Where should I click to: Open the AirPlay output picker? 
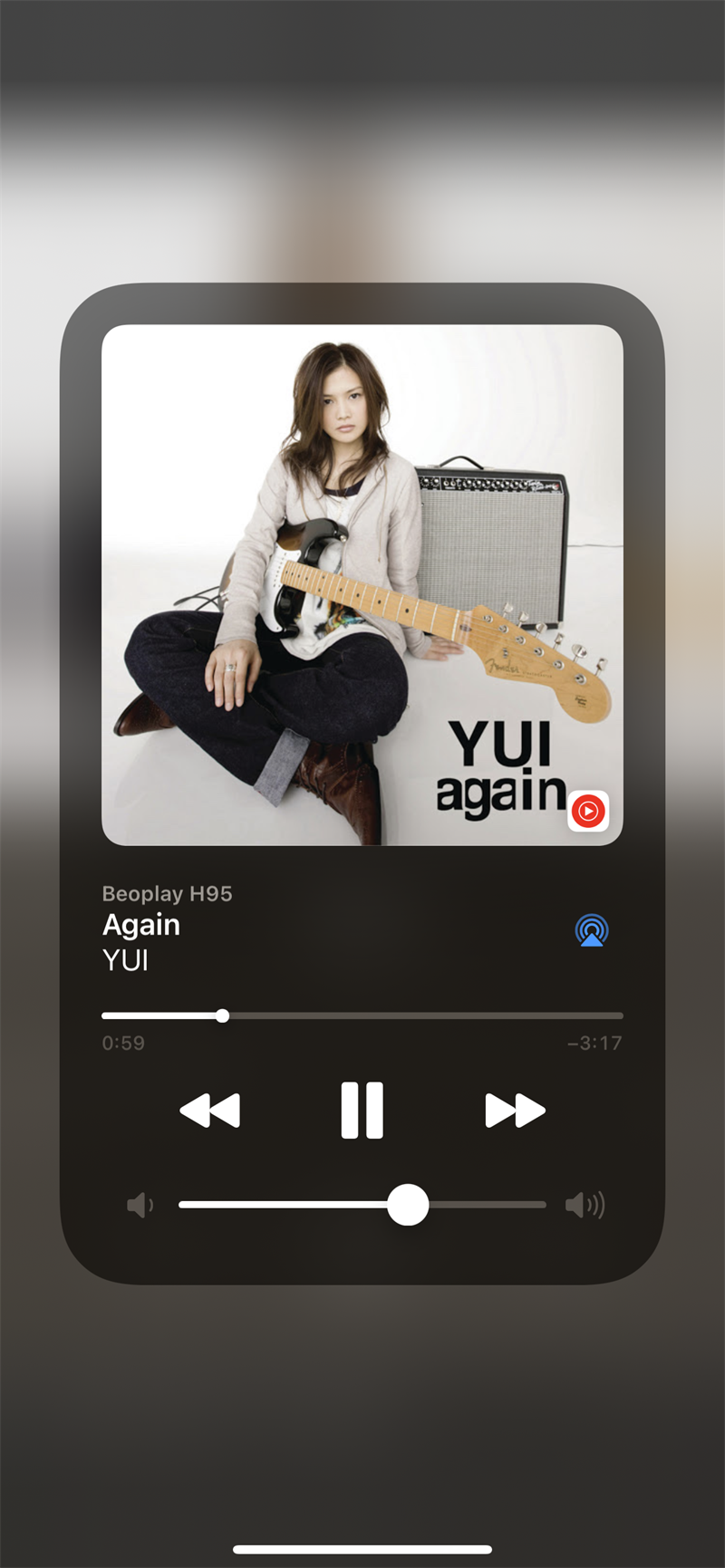point(592,930)
